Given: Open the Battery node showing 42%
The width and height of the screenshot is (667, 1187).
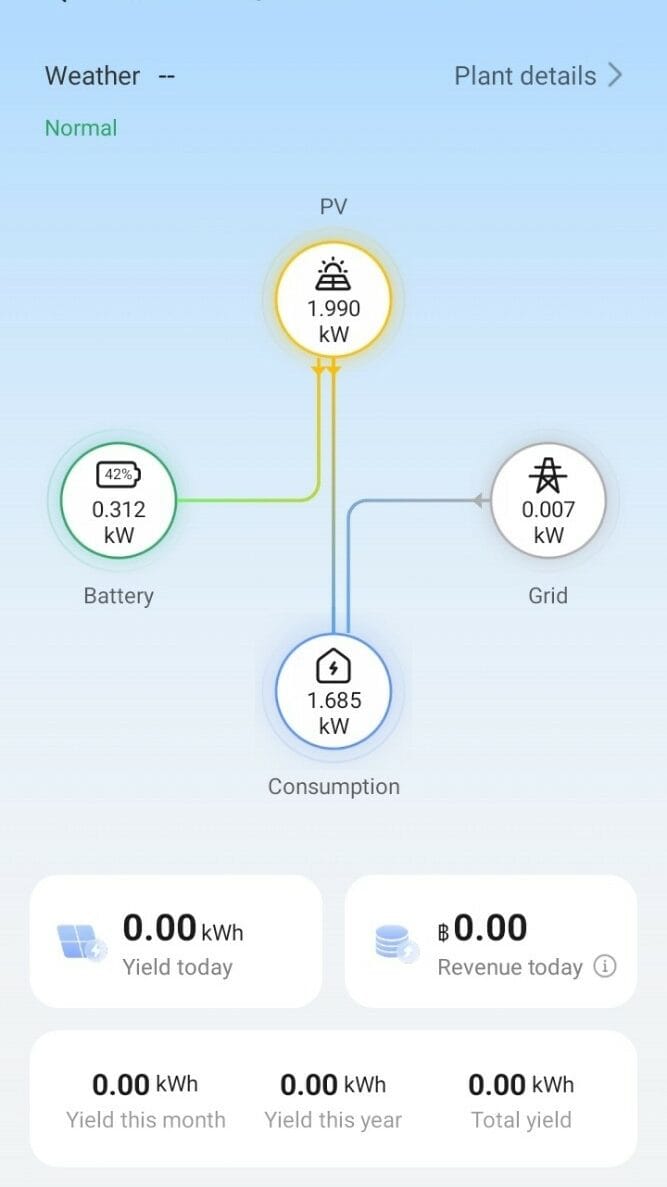Looking at the screenshot, I should tap(118, 500).
